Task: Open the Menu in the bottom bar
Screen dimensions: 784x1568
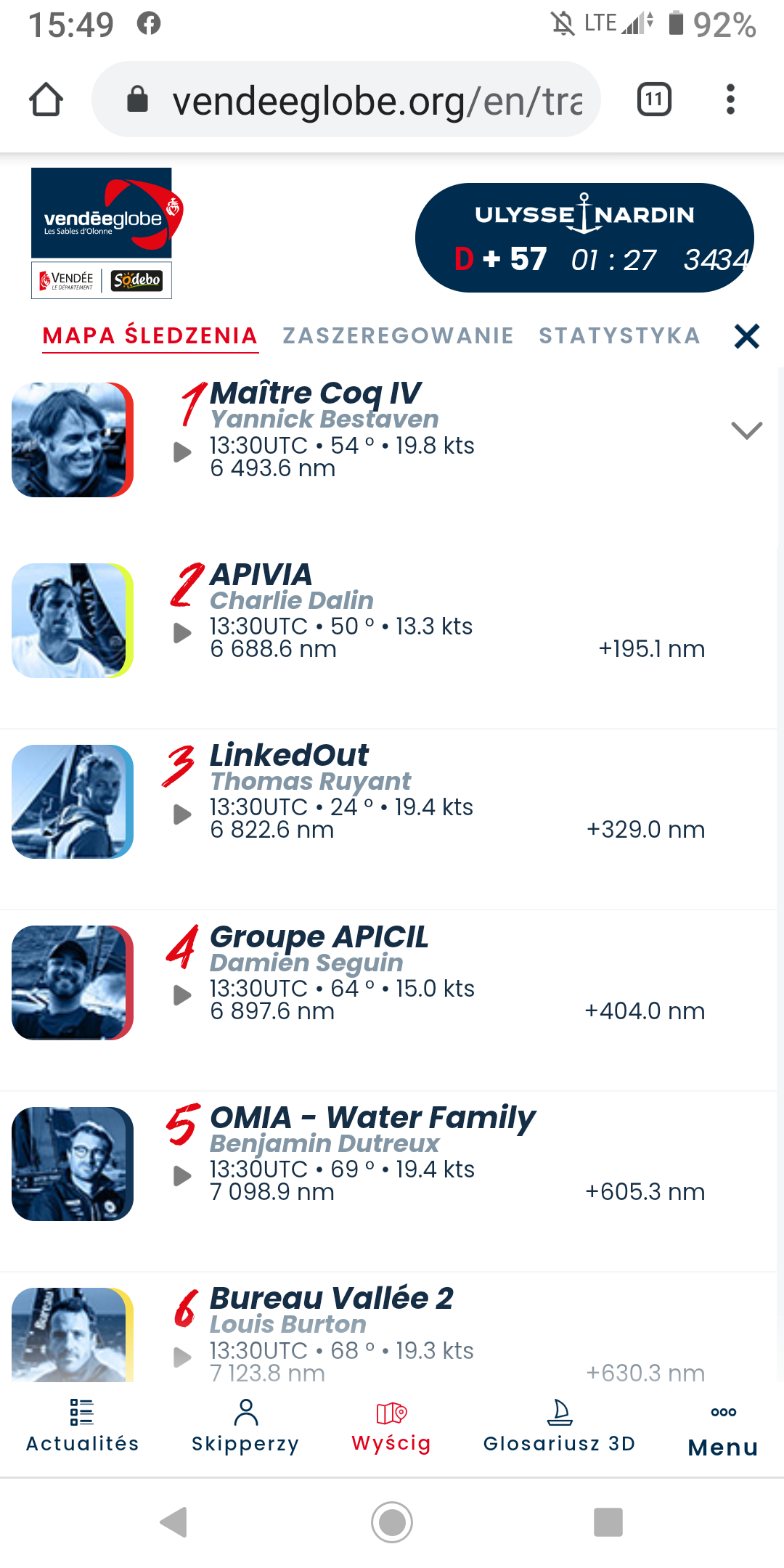Action: tap(723, 1430)
